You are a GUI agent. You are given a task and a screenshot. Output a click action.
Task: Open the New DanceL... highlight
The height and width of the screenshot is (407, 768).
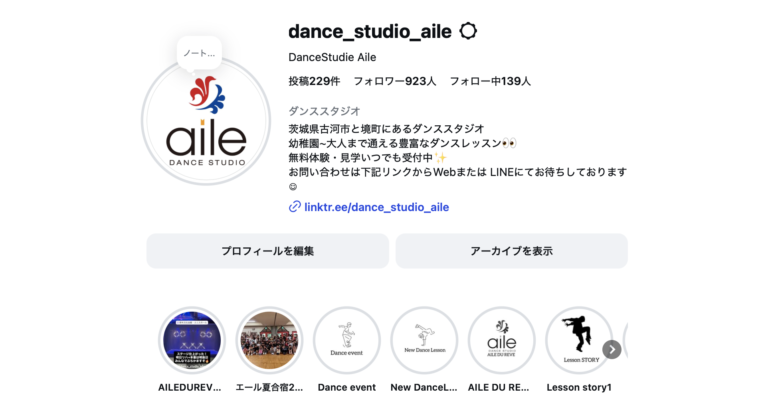[x=424, y=340]
